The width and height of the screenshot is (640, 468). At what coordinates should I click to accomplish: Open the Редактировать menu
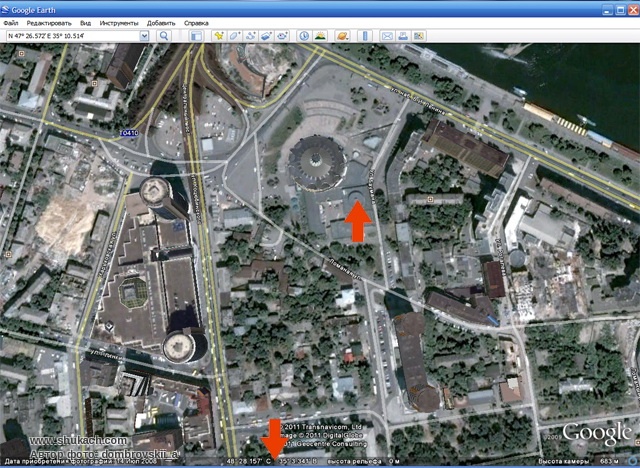click(50, 21)
